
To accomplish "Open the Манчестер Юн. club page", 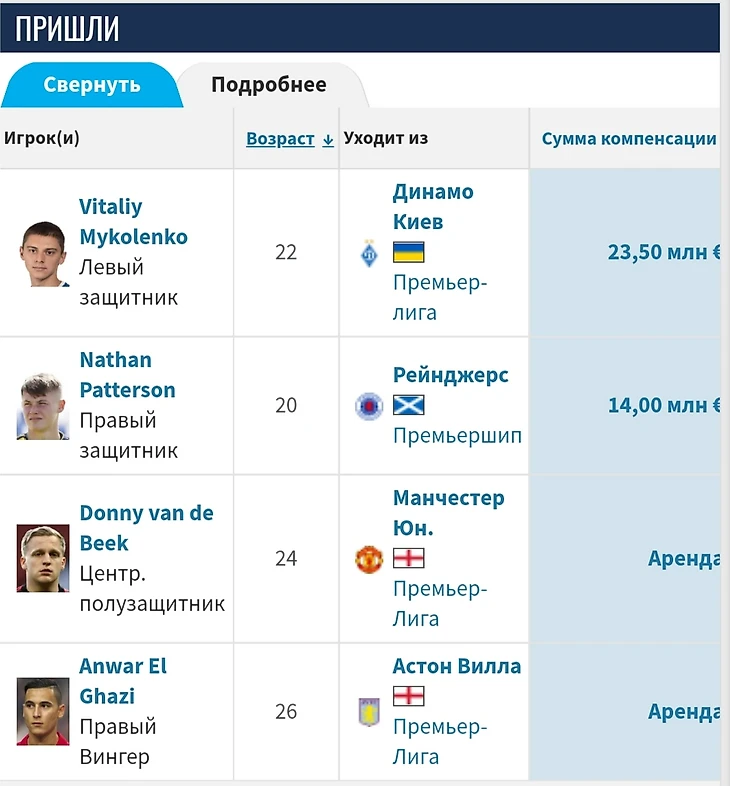I will (x=448, y=512).
